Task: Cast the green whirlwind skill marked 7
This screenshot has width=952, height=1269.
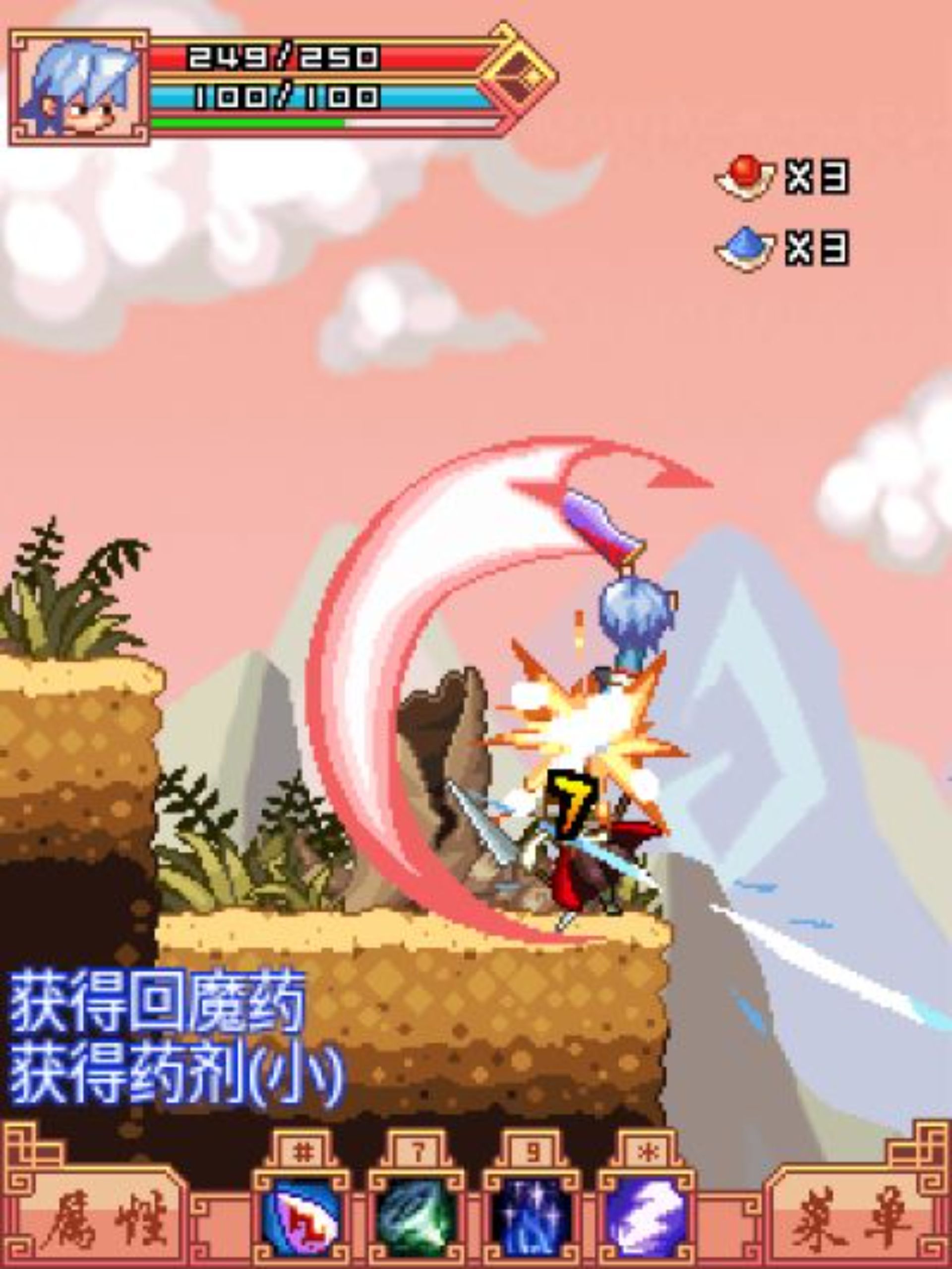Action: [416, 1218]
